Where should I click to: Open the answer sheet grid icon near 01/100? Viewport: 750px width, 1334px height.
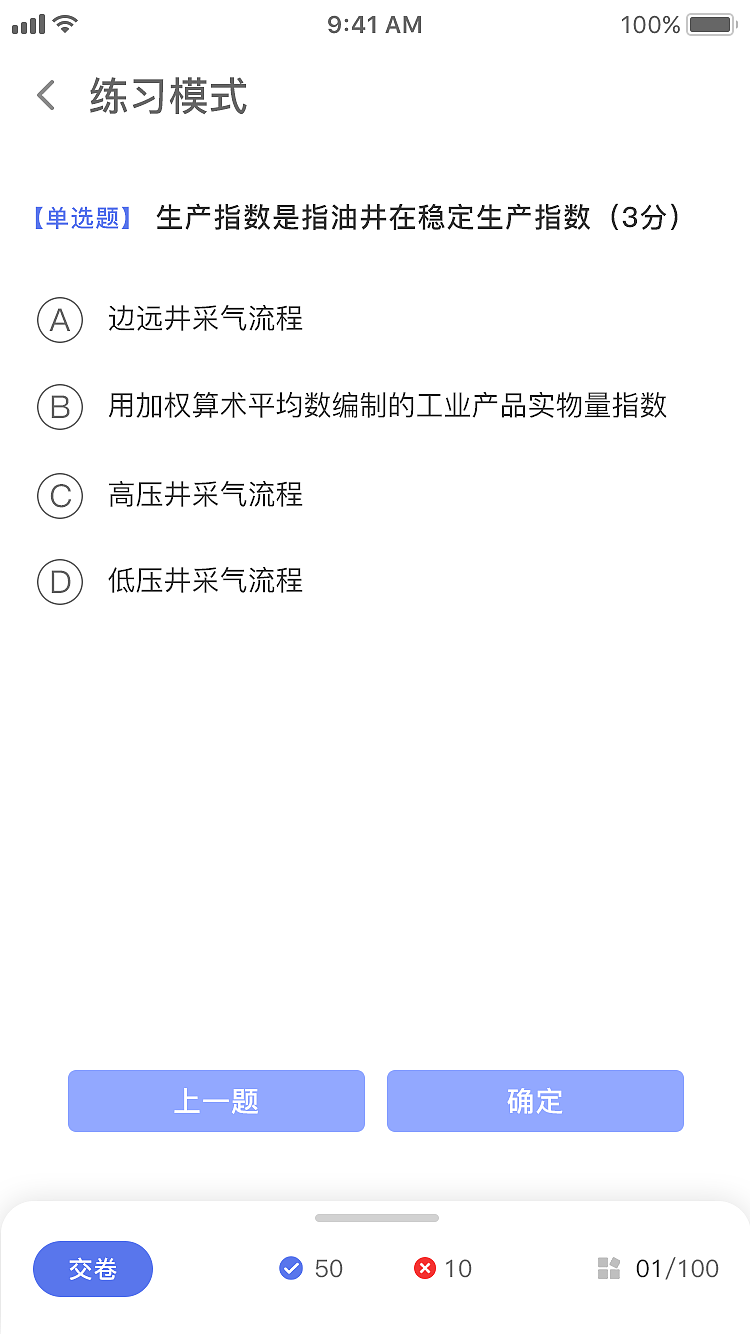(x=608, y=1268)
